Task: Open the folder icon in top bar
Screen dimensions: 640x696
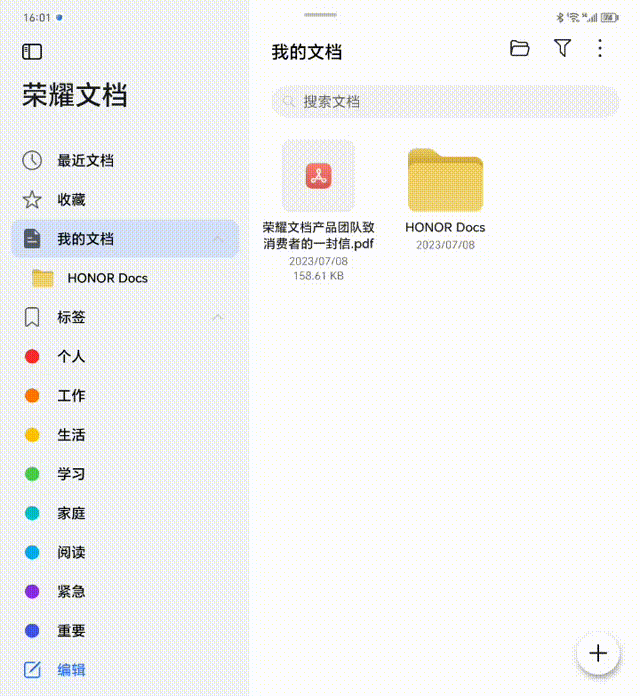Action: pyautogui.click(x=519, y=48)
